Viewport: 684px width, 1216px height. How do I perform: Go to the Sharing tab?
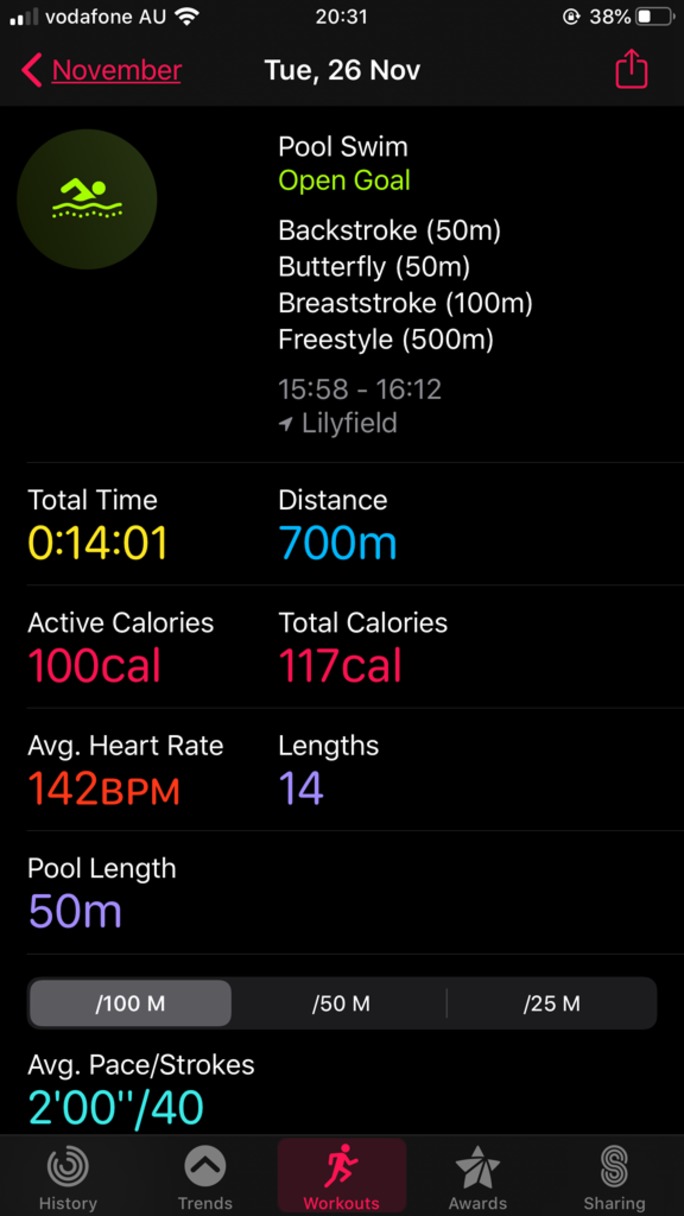click(614, 1178)
